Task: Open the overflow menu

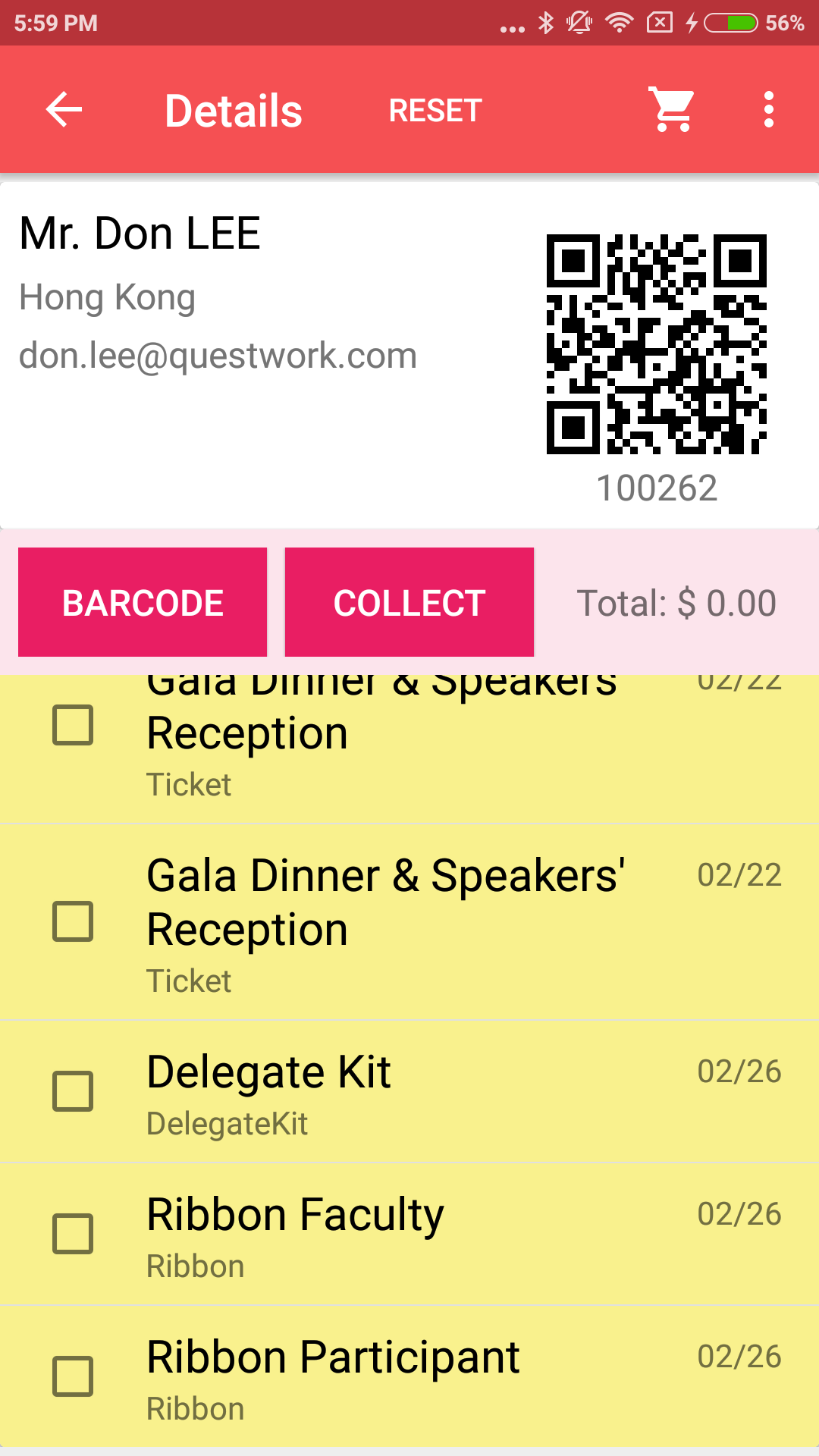Action: tap(768, 110)
